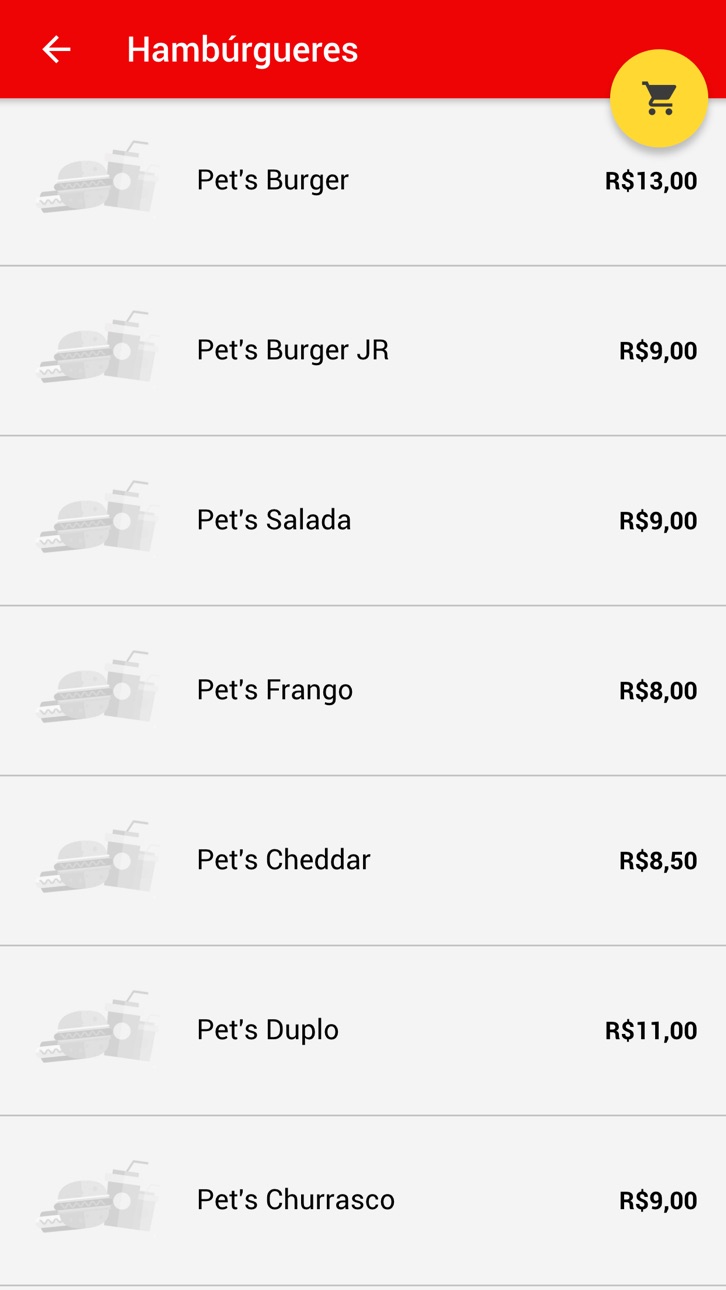The height and width of the screenshot is (1290, 726).
Task: View Pet's Frango details
Action: 363,691
